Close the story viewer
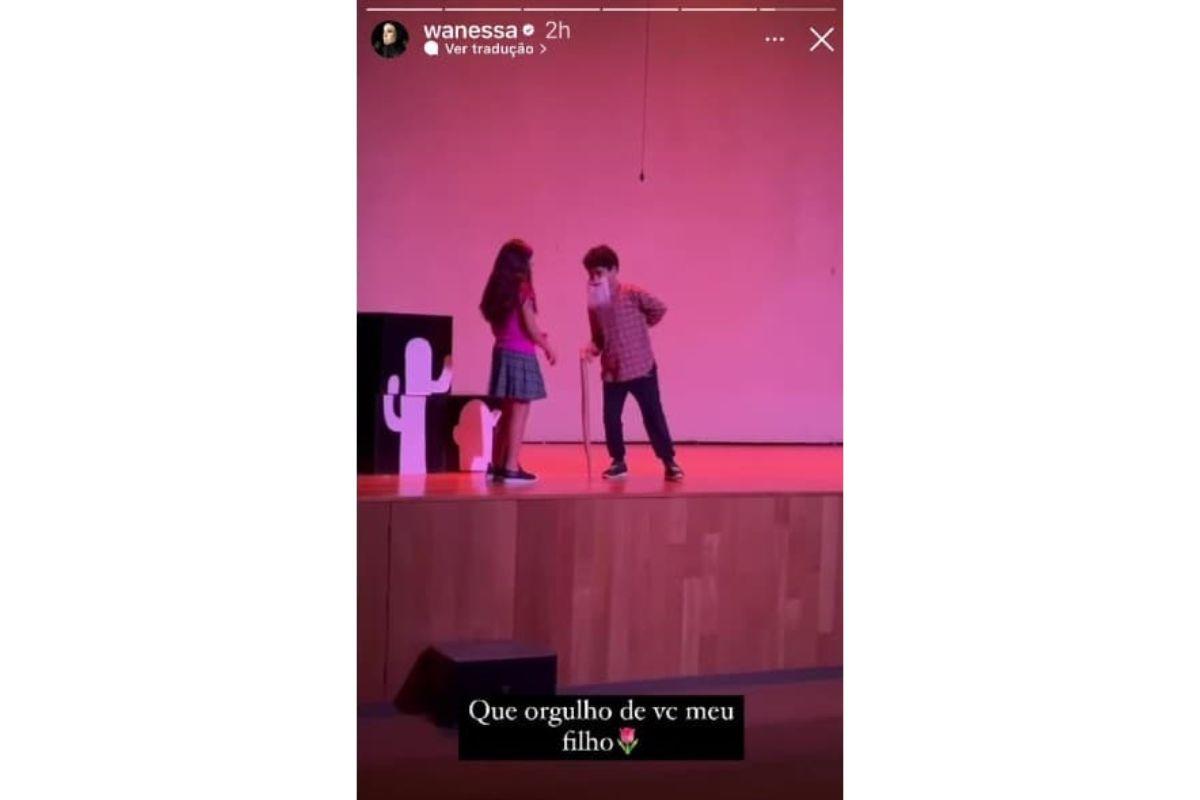The width and height of the screenshot is (1200, 800). [x=821, y=40]
